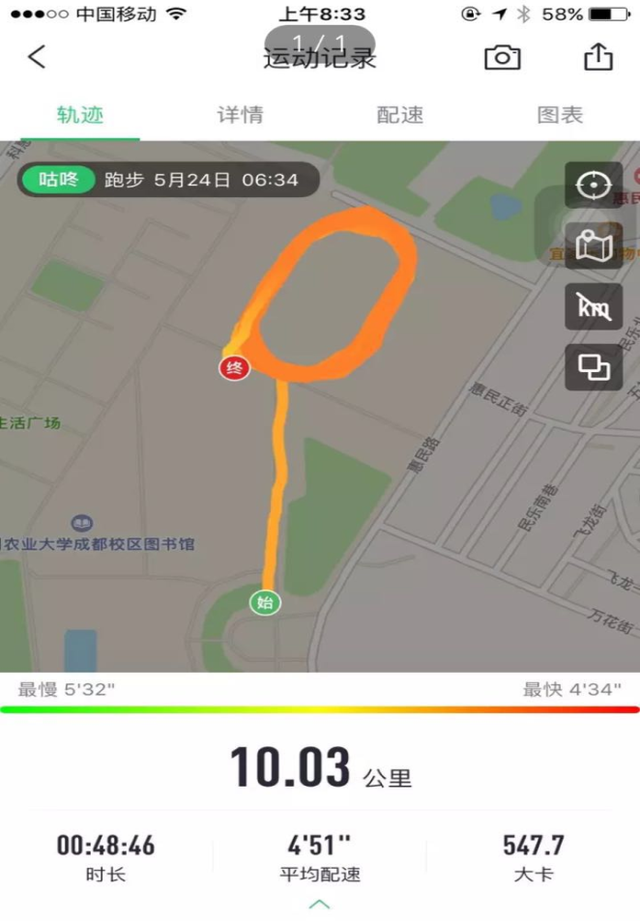The image size is (640, 921).
Task: Toggle kilometer markers on the map
Action: pos(594,307)
